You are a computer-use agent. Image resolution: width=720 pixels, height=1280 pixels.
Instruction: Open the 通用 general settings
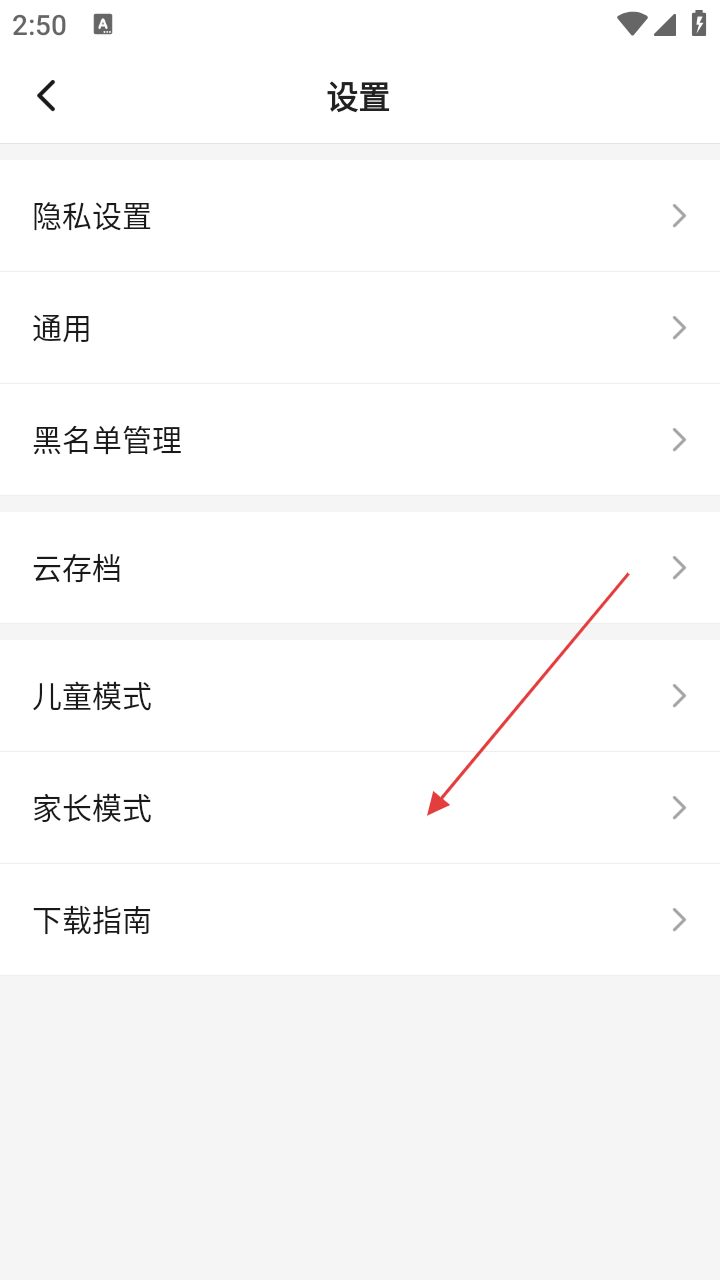tap(360, 328)
